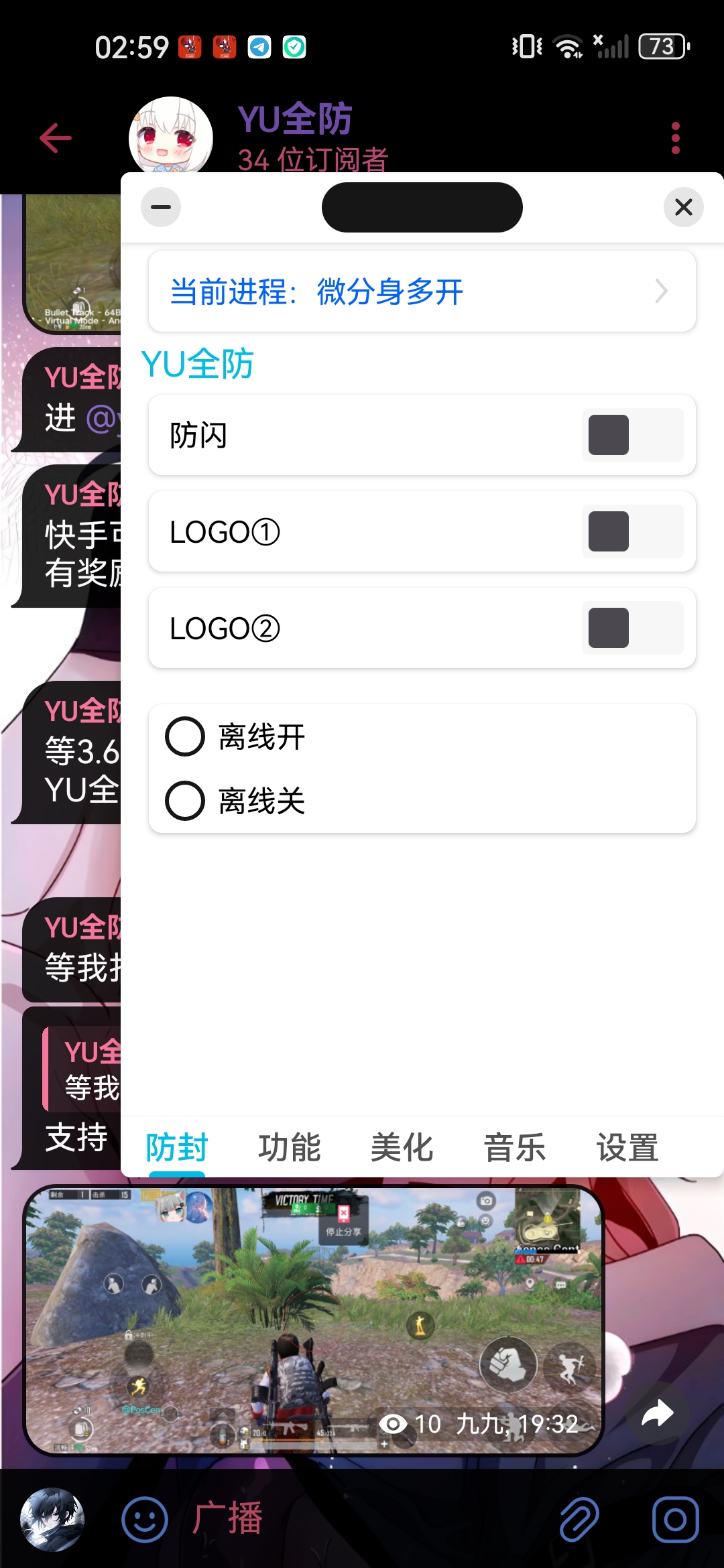Switch to the 美化 tab

[402, 1147]
